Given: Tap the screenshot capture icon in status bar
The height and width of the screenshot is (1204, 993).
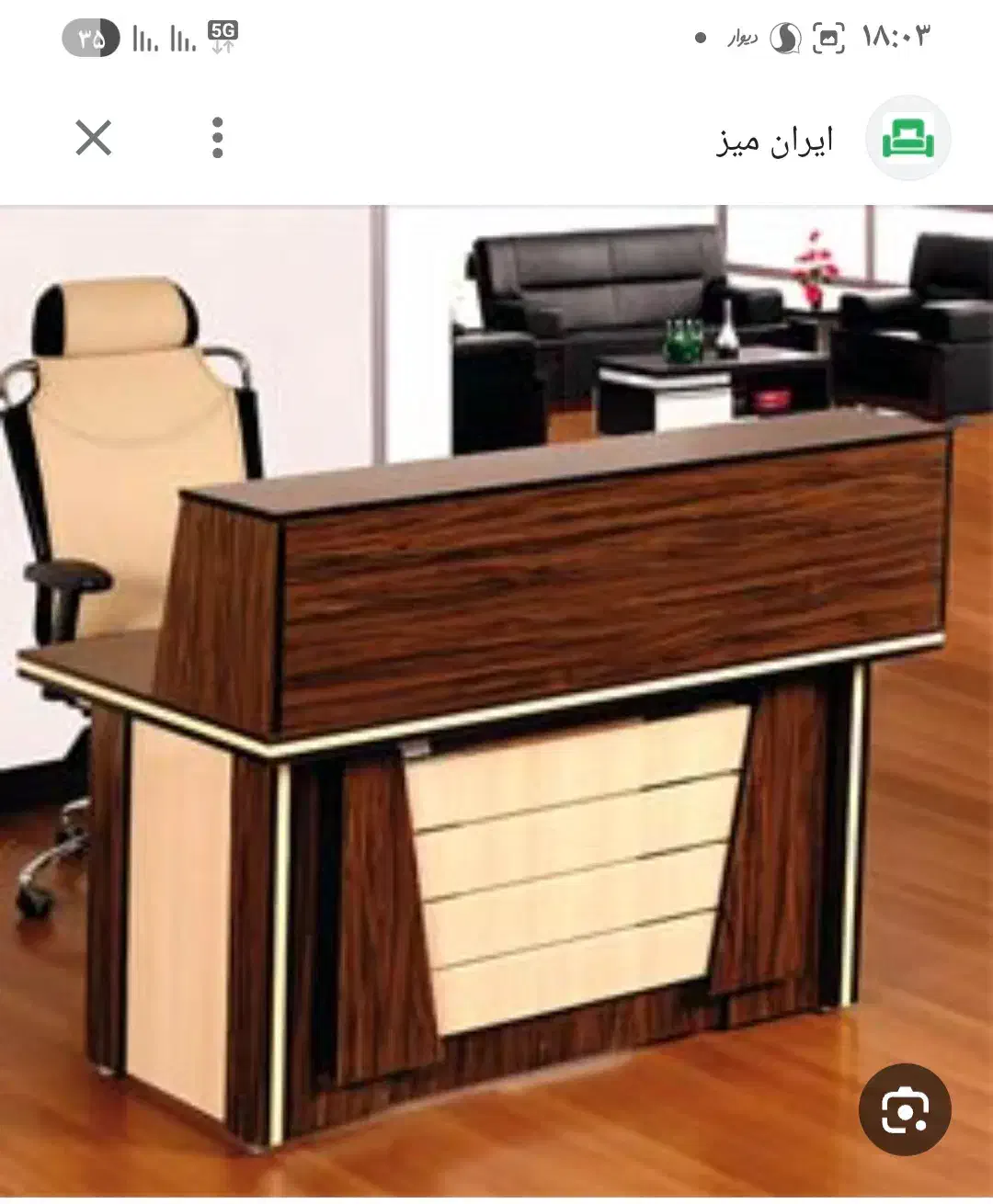Looking at the screenshot, I should [x=827, y=37].
